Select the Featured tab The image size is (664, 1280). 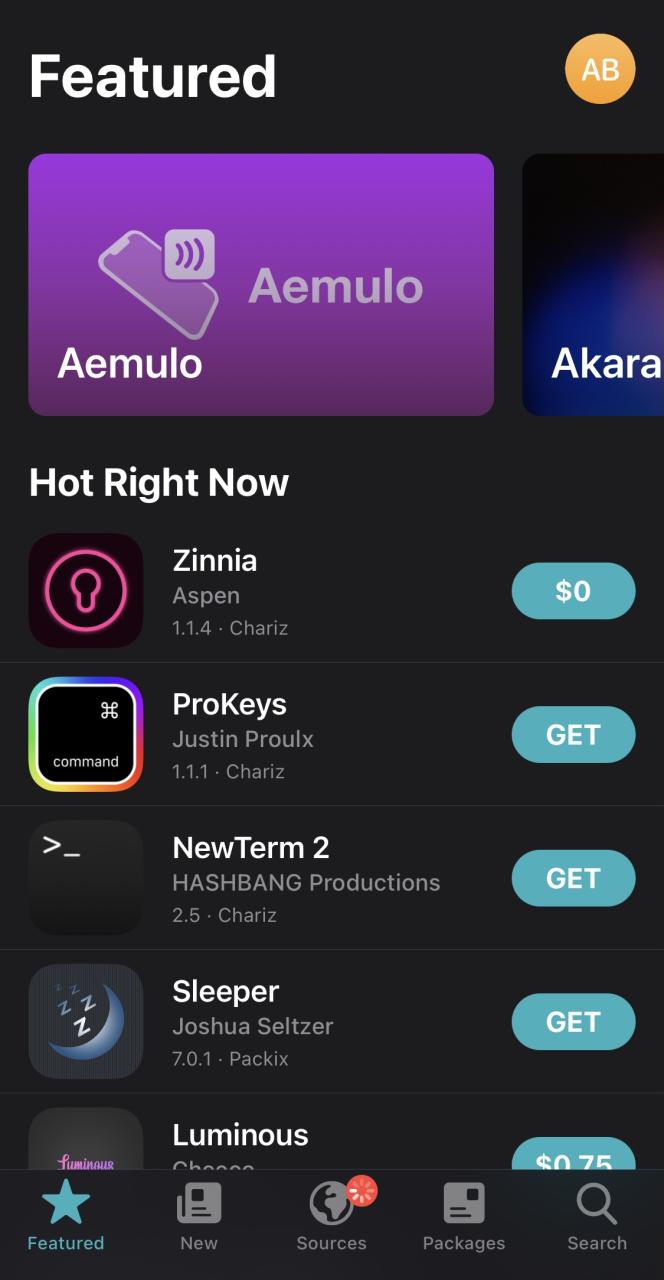(x=66, y=1217)
